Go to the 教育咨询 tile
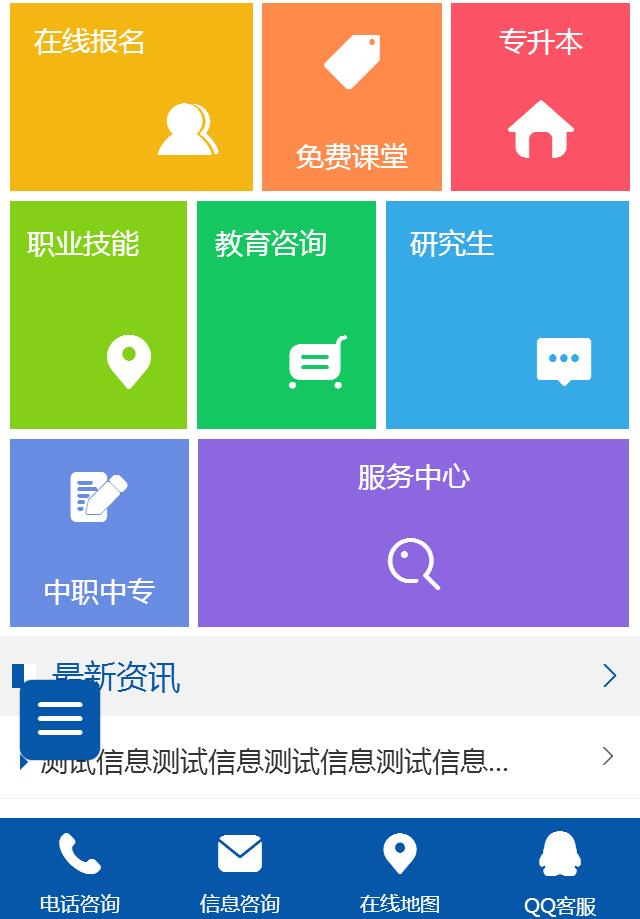This screenshot has height=919, width=640. (x=286, y=315)
